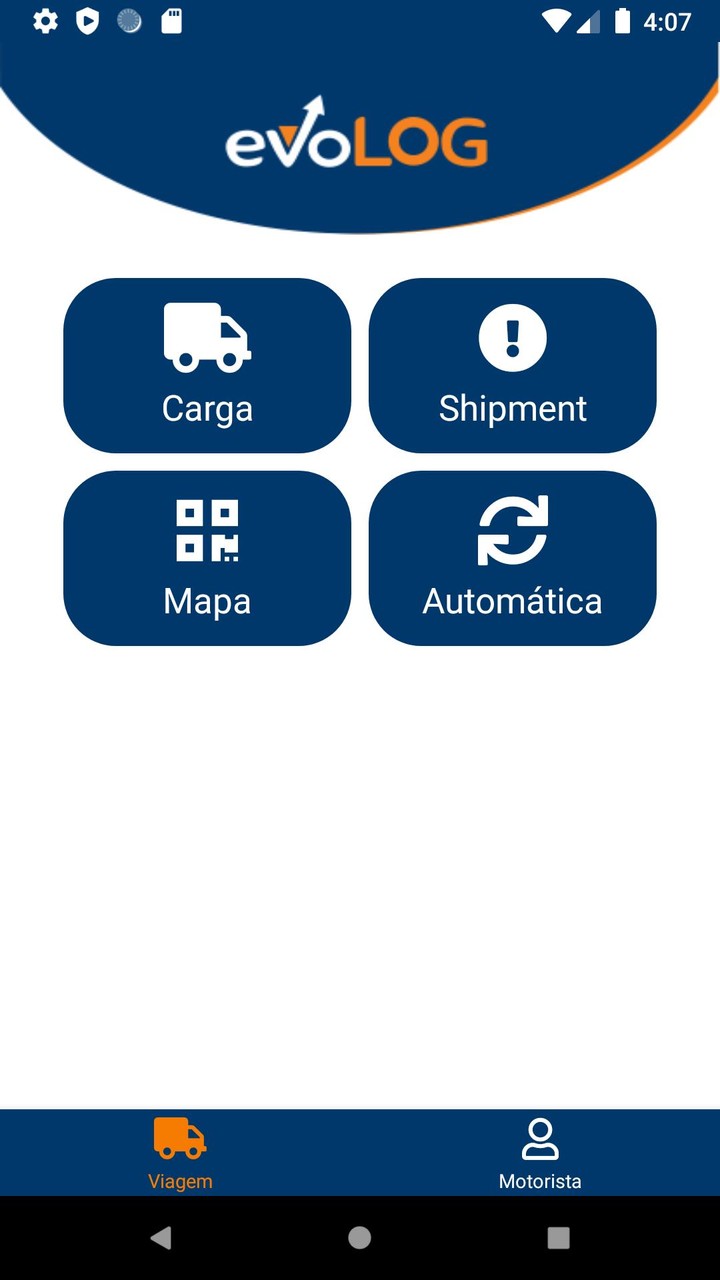Tap the Wi-Fi indicator in the status bar
720x1280 pixels.
tap(553, 21)
